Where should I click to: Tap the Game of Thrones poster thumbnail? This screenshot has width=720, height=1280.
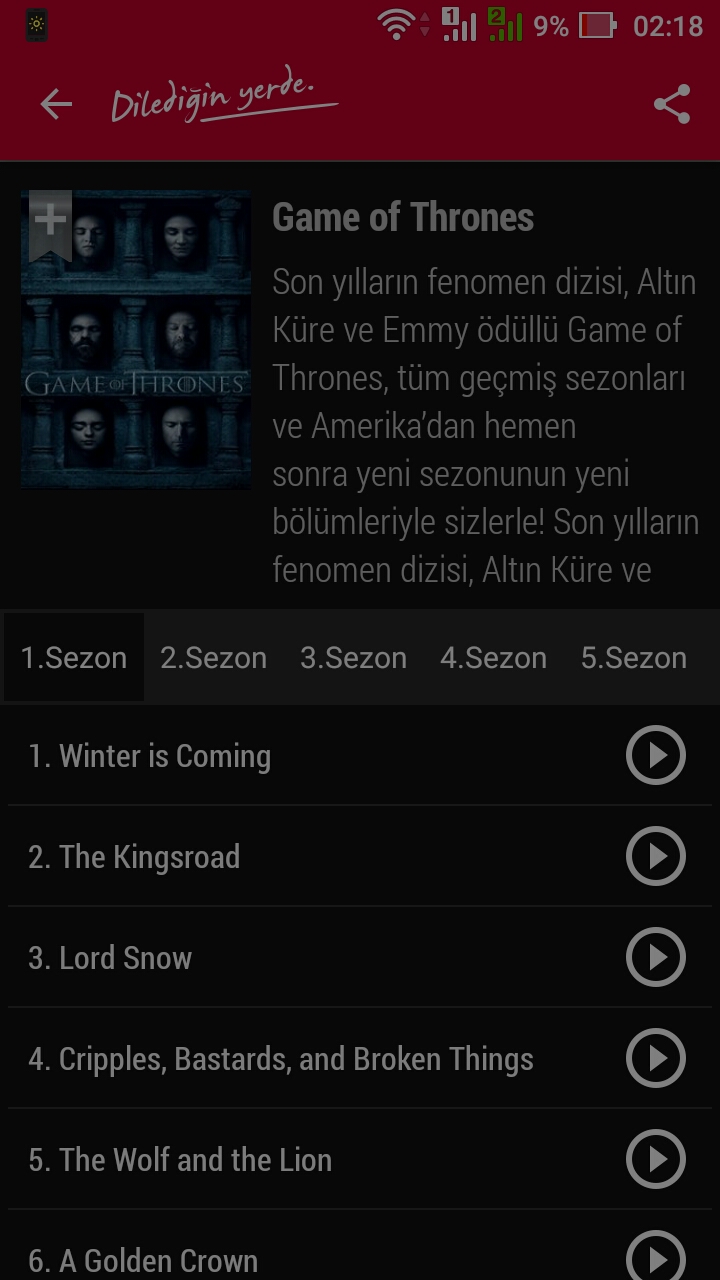click(x=136, y=339)
